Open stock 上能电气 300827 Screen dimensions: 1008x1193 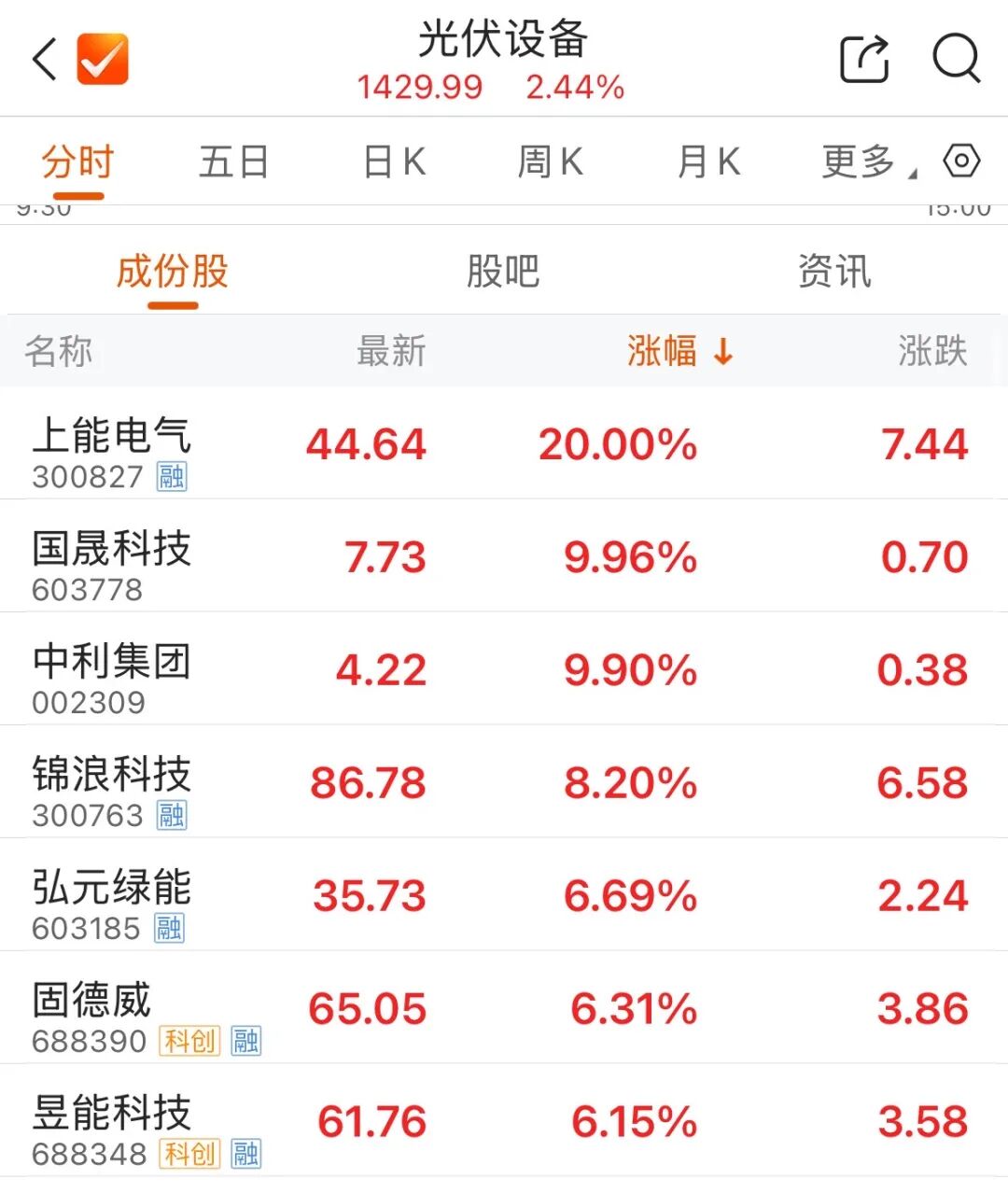click(x=112, y=452)
